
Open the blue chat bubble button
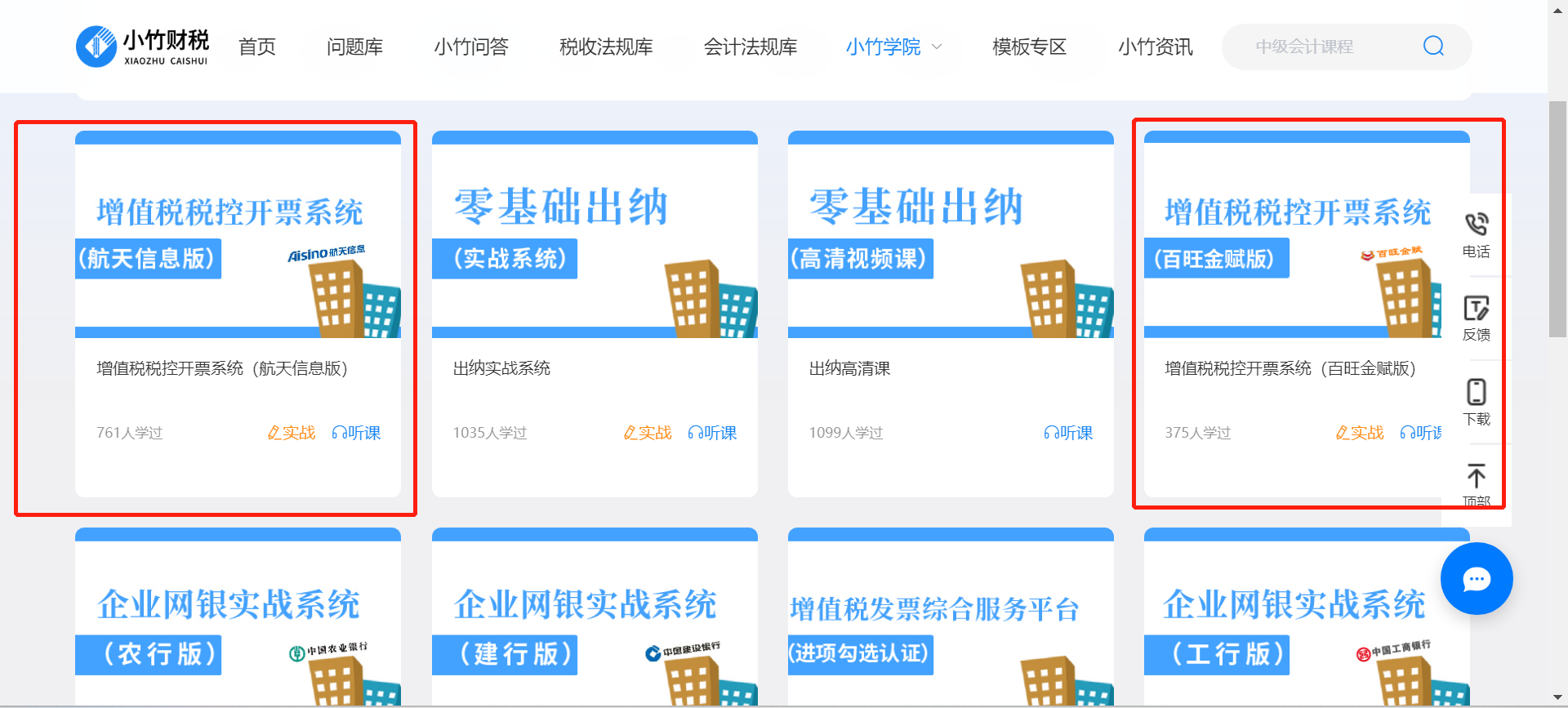tap(1476, 579)
